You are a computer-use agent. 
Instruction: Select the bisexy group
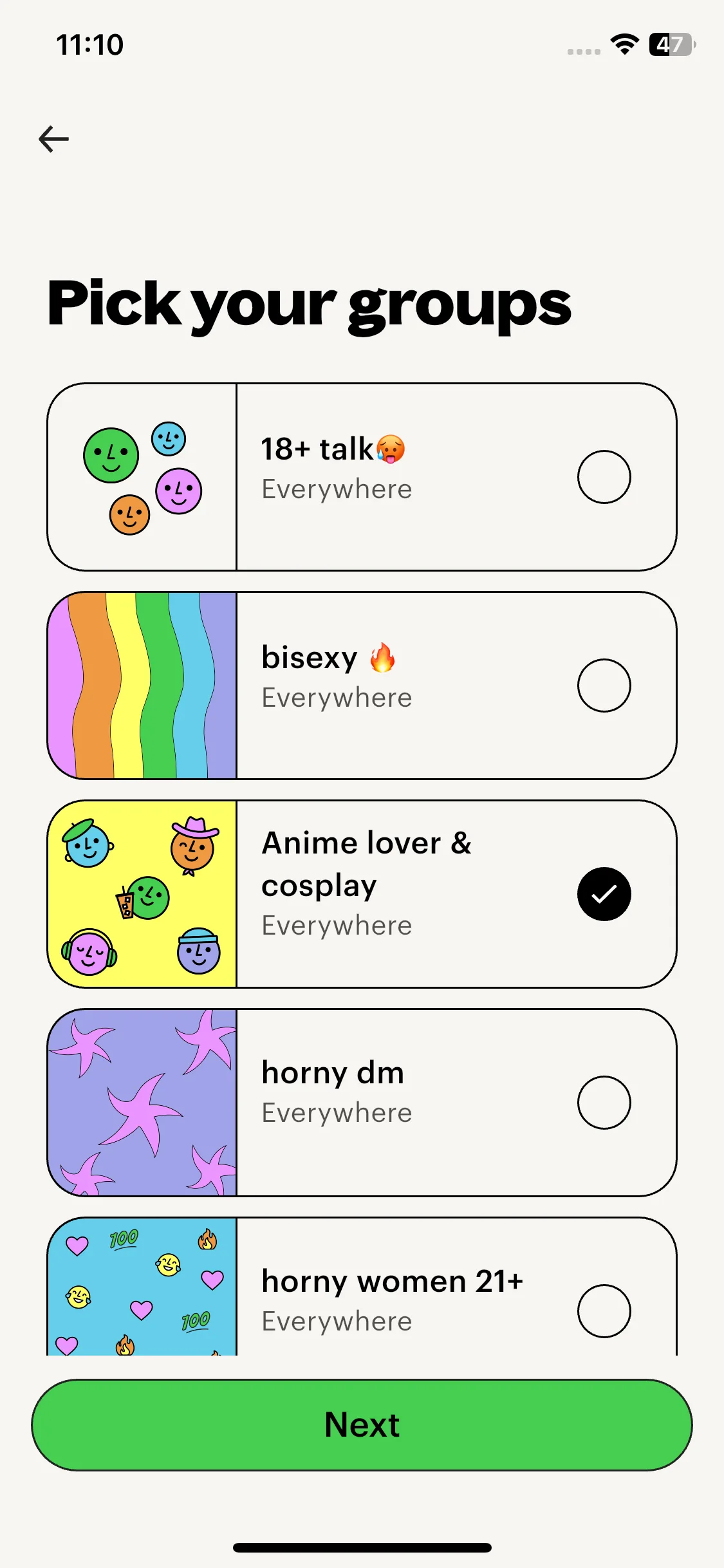point(604,686)
